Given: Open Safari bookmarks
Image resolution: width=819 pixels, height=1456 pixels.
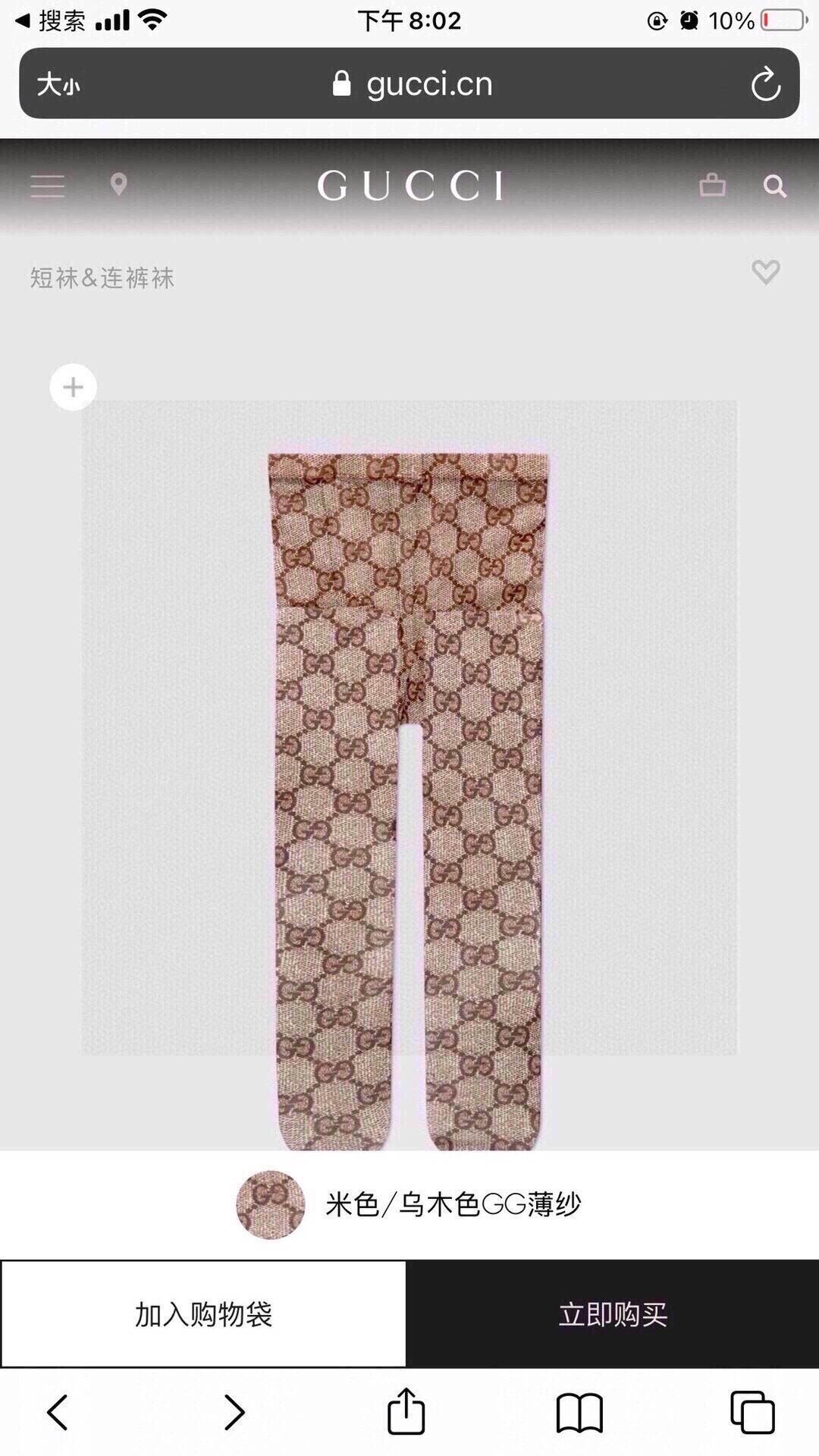Looking at the screenshot, I should (579, 1413).
